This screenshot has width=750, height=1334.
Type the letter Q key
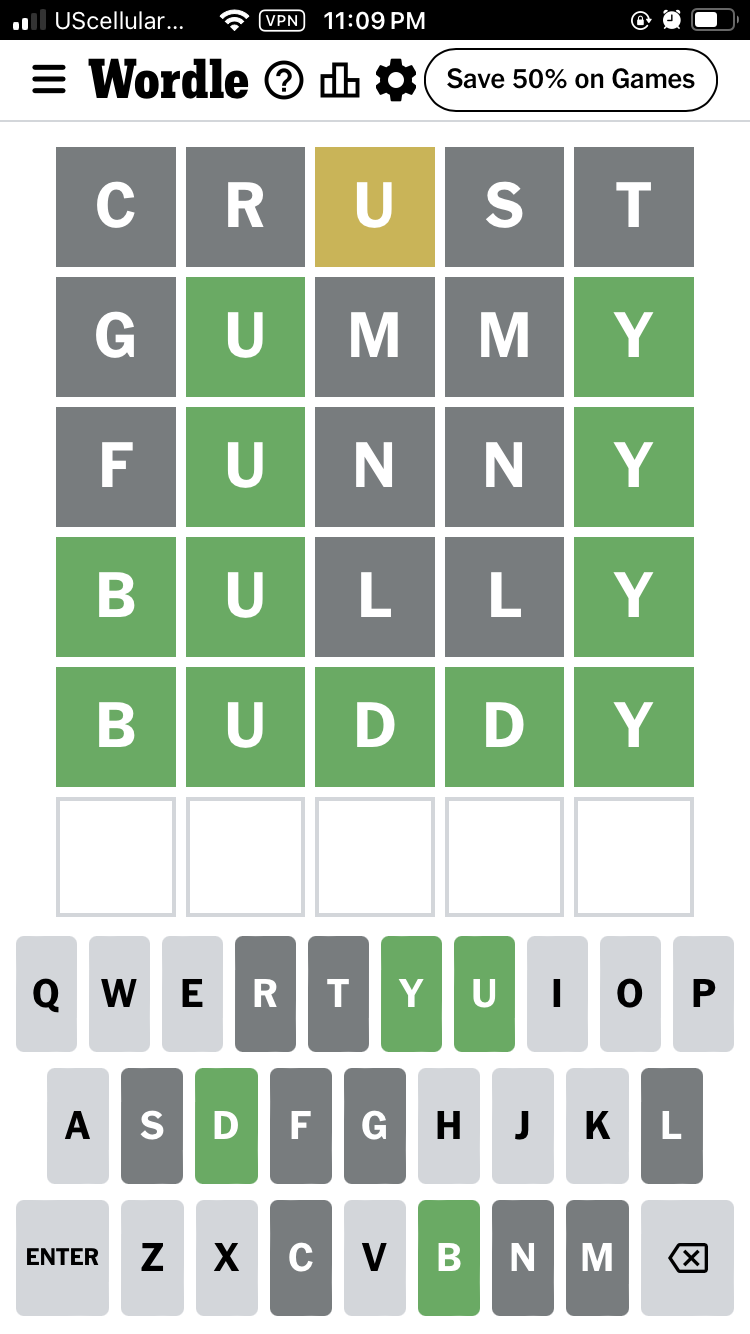click(46, 994)
